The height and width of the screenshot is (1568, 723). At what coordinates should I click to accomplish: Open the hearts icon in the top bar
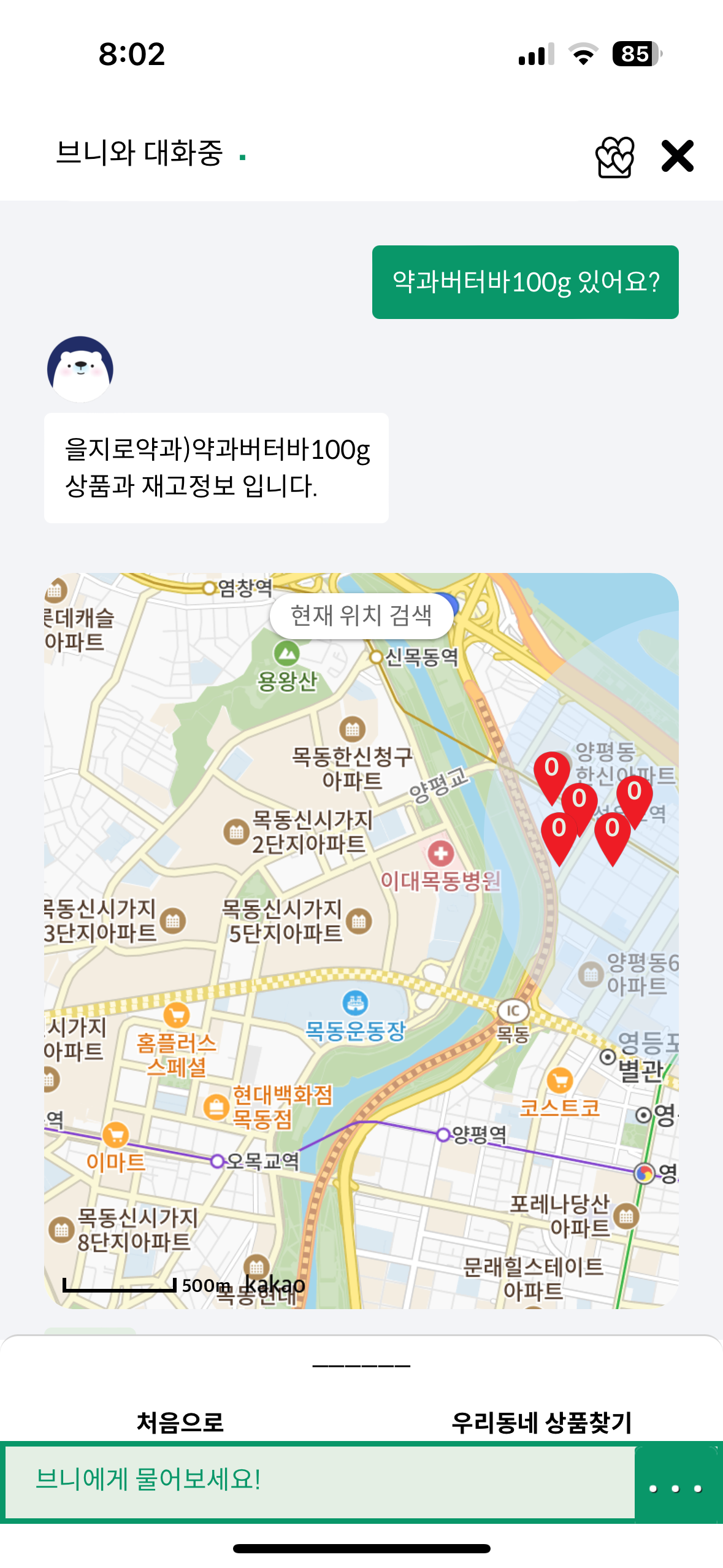pyautogui.click(x=615, y=156)
